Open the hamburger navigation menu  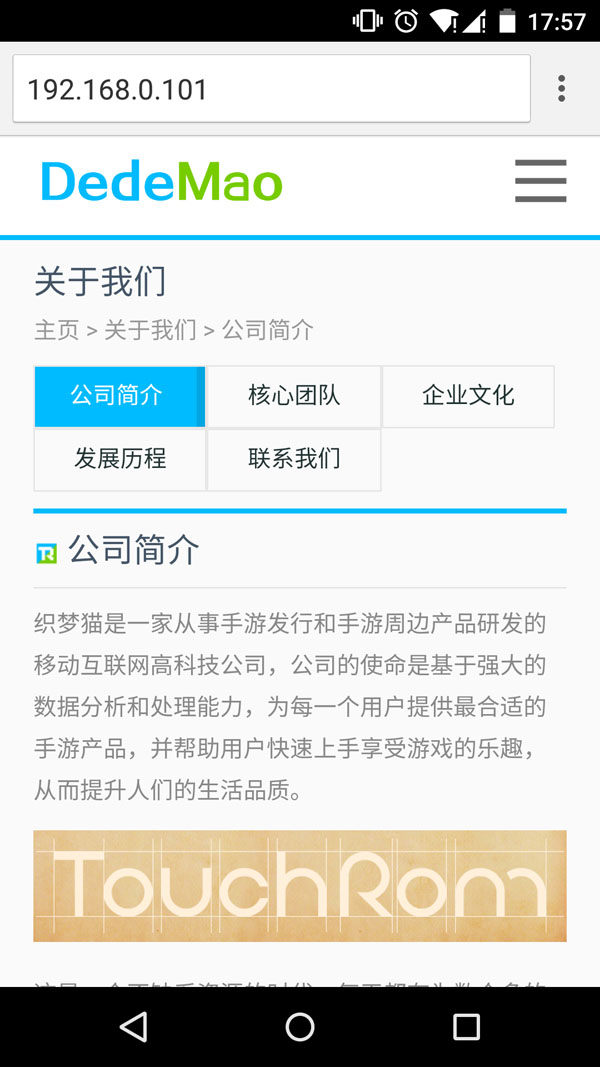540,181
